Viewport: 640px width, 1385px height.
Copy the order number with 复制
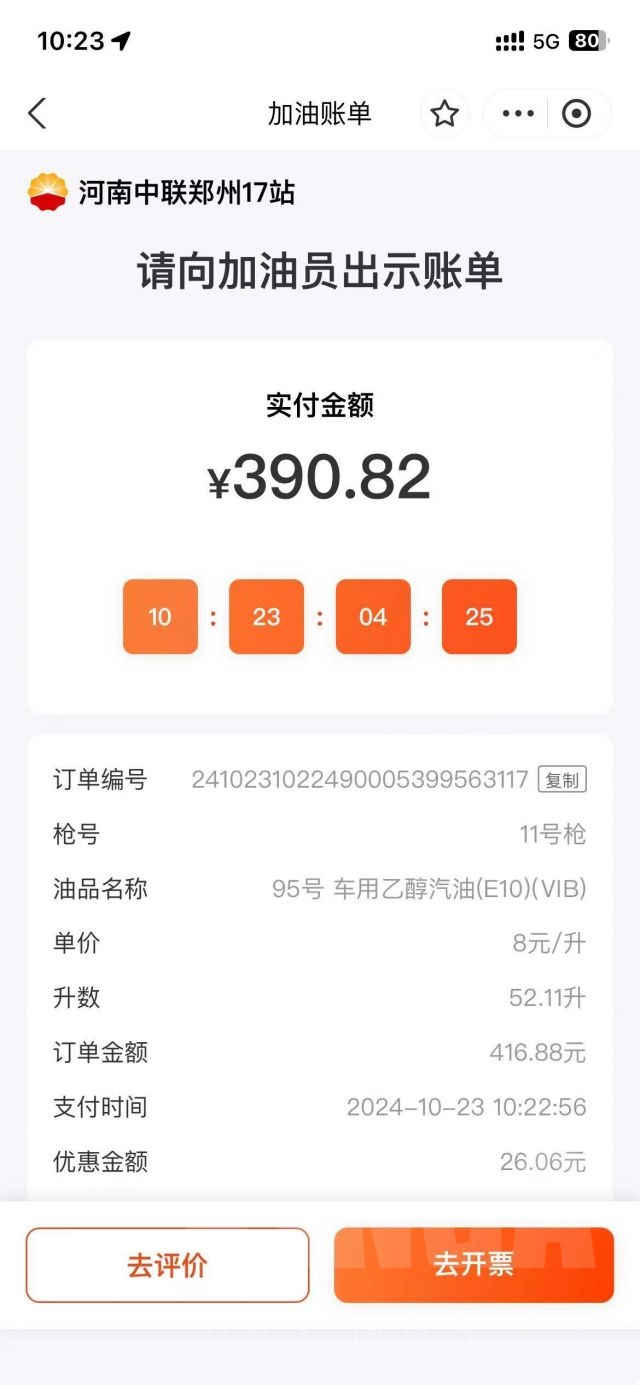click(562, 780)
